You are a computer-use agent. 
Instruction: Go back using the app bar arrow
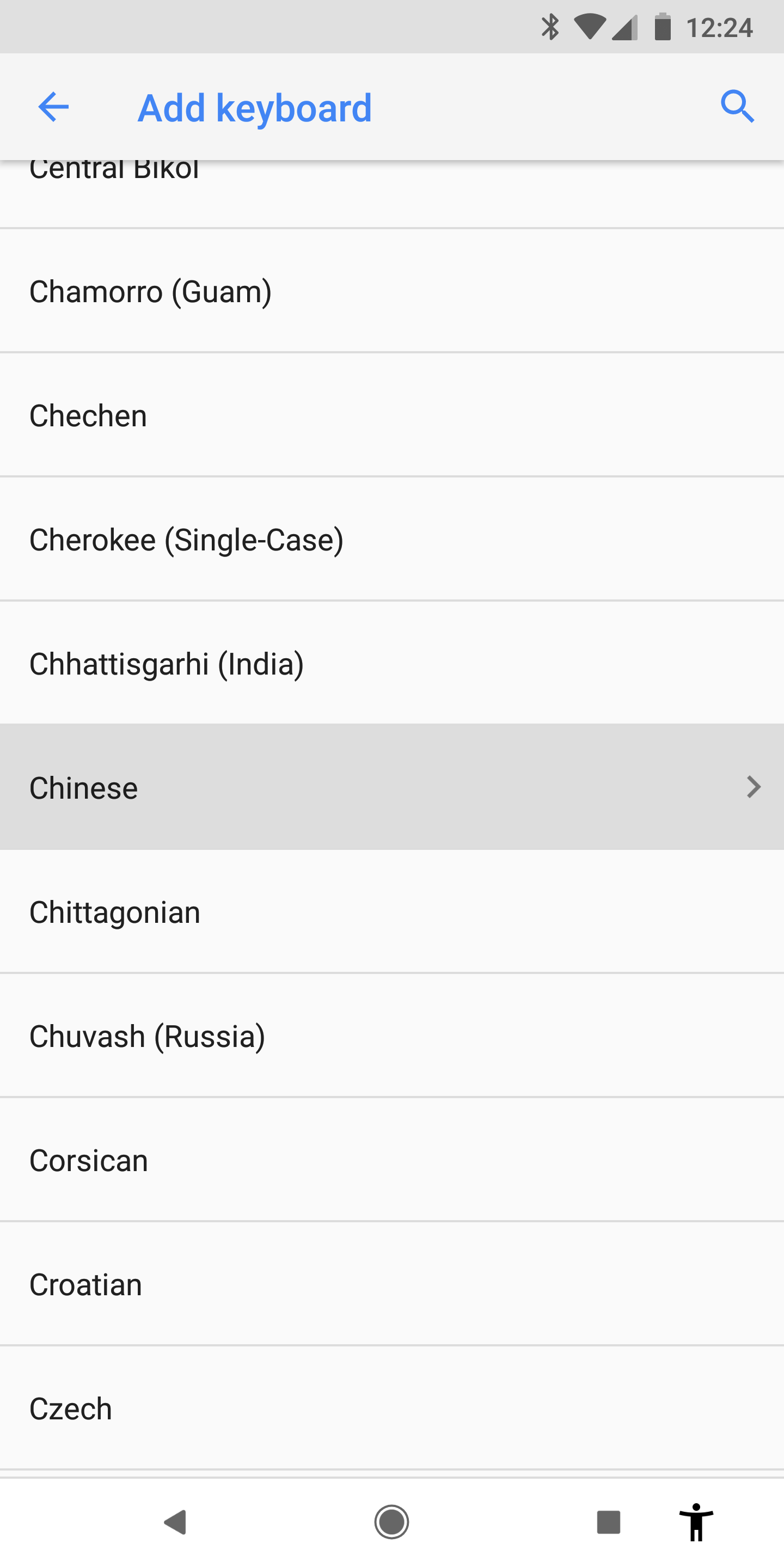53,107
